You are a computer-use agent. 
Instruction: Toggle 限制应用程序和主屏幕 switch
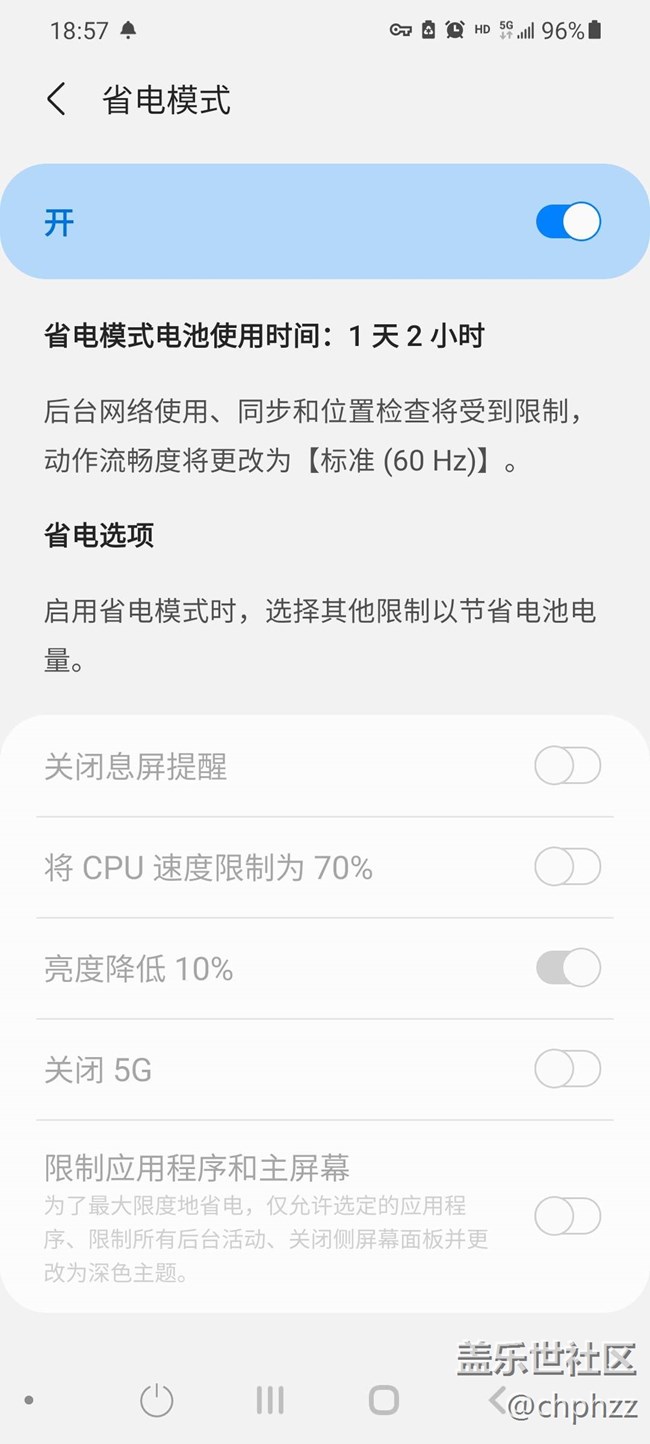567,1217
